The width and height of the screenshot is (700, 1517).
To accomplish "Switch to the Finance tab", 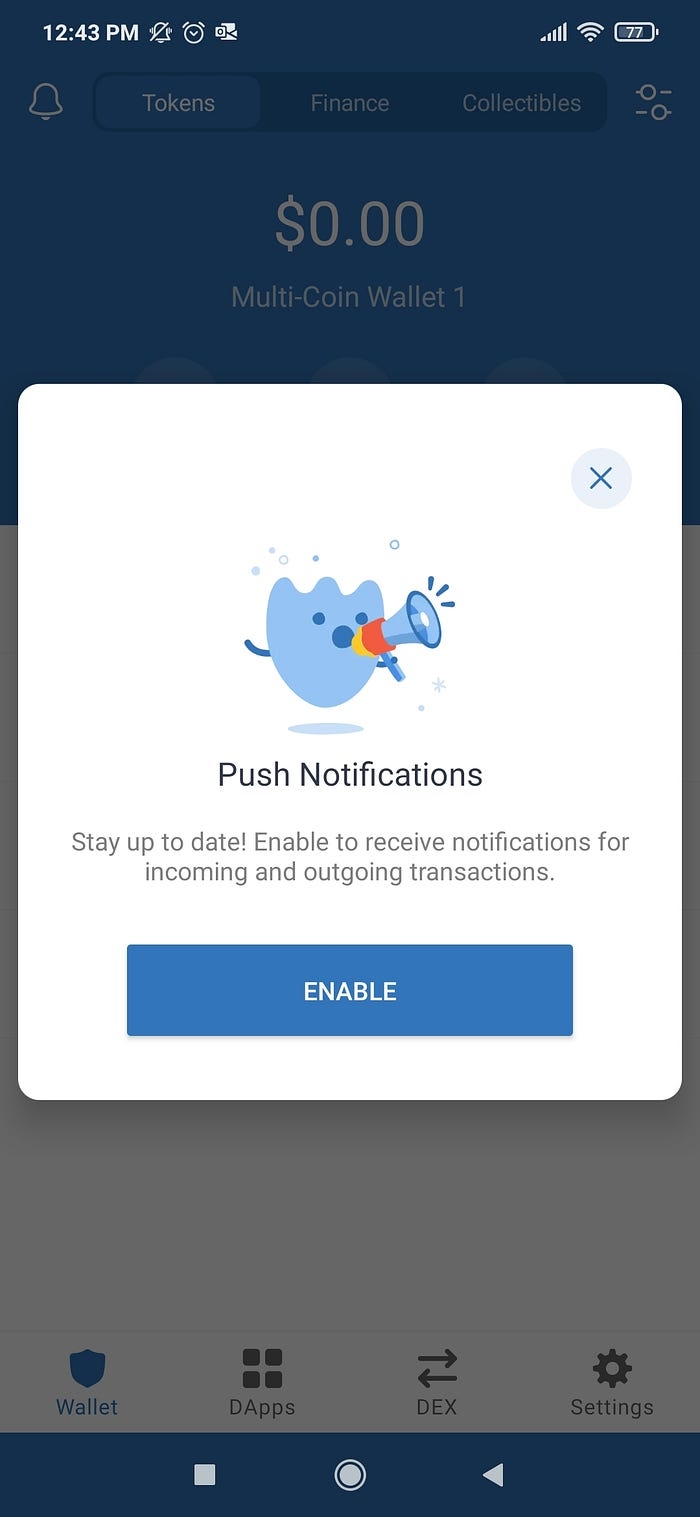I will [x=350, y=103].
